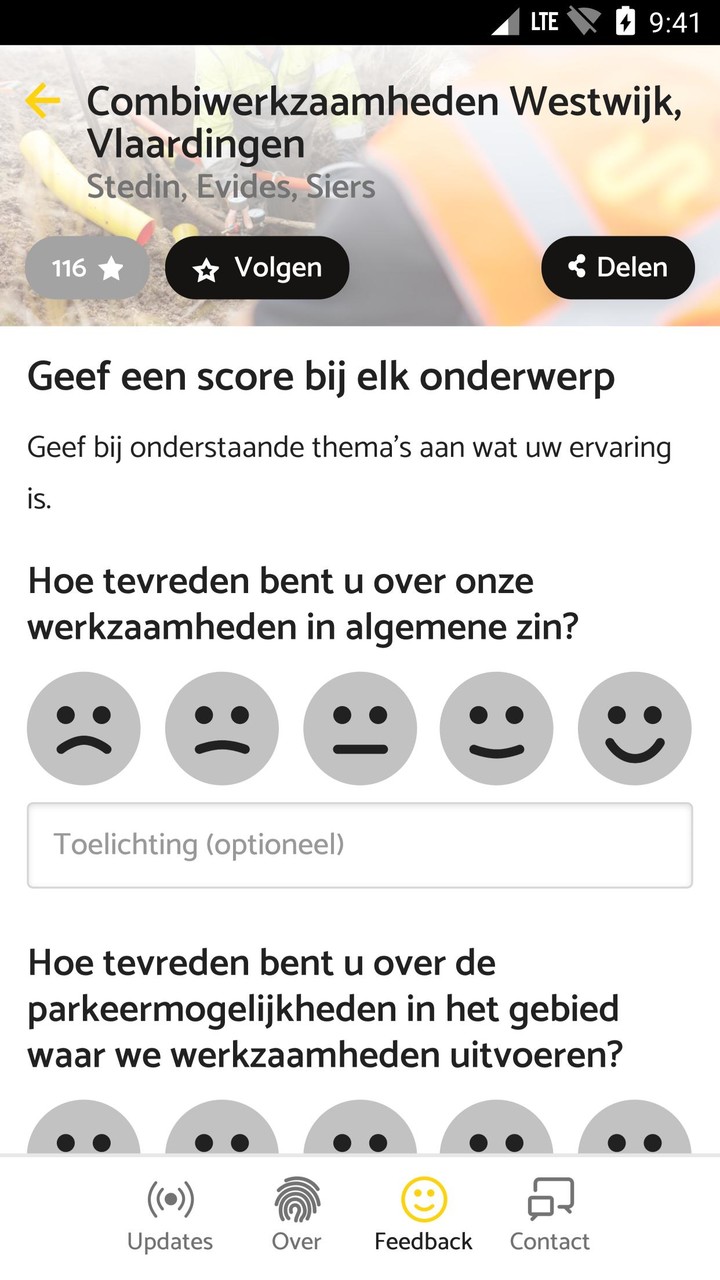Image resolution: width=720 pixels, height=1280 pixels.
Task: Tap the yellow back arrow
Action: click(x=42, y=101)
